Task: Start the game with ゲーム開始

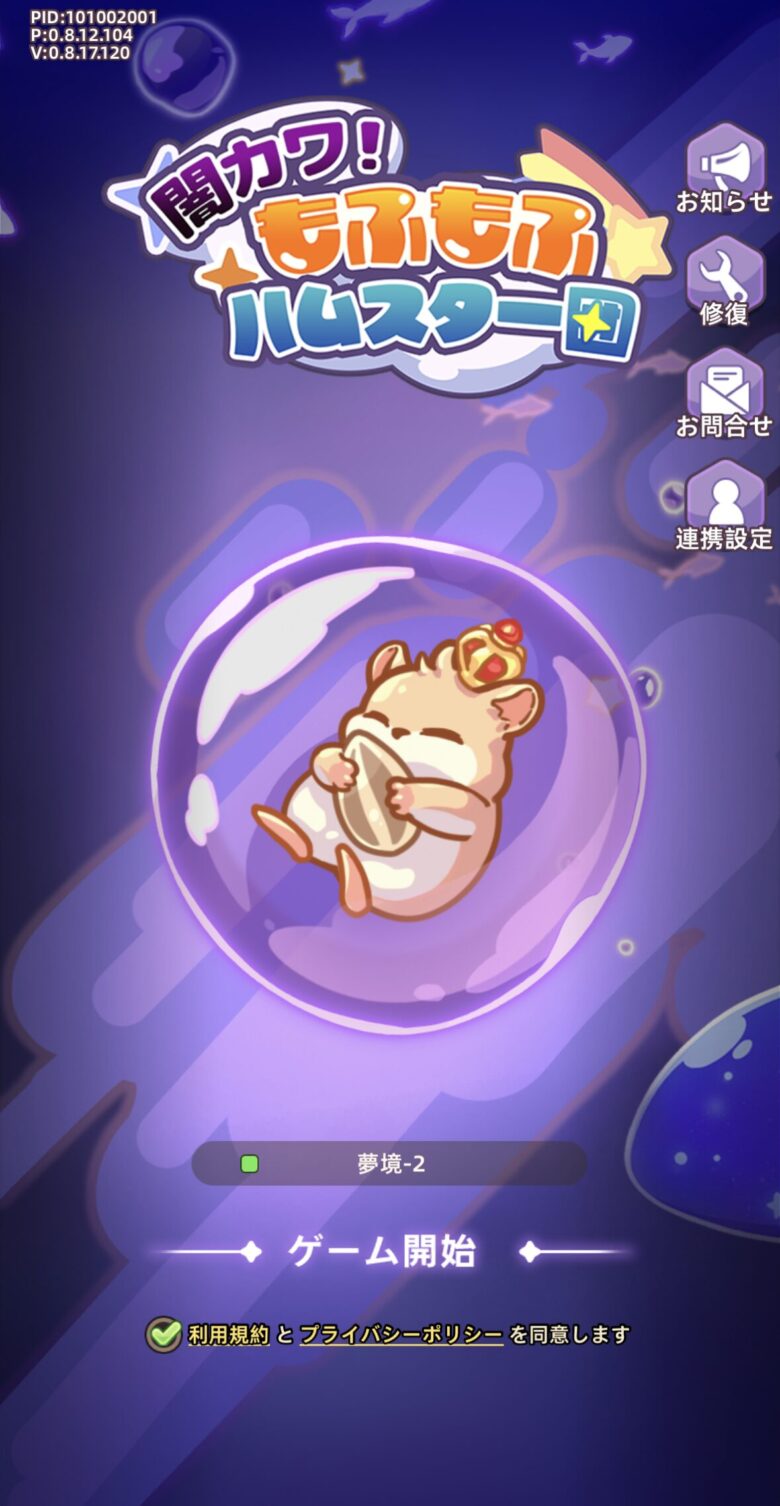Action: (x=389, y=1251)
